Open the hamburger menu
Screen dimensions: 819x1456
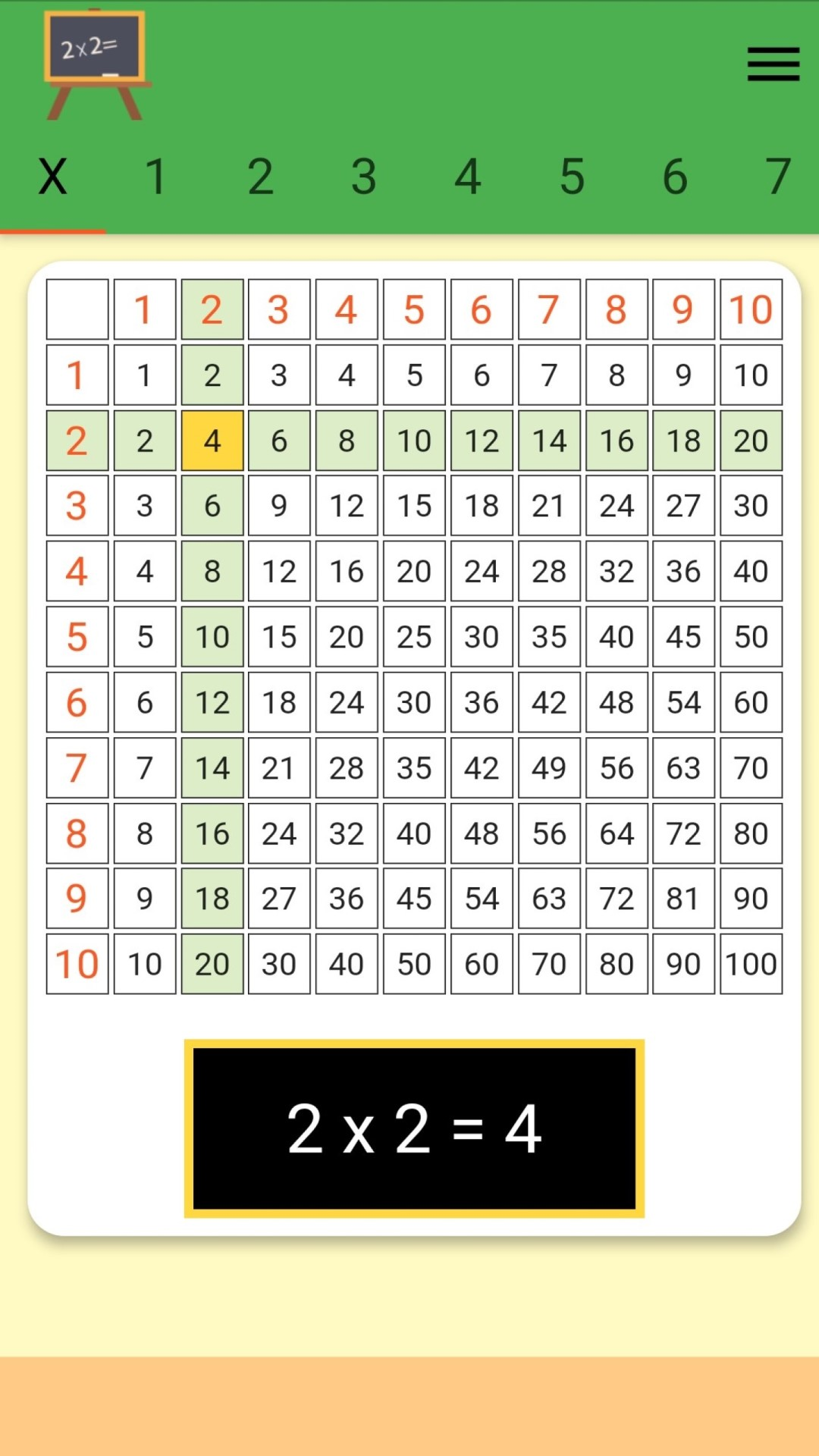point(773,64)
